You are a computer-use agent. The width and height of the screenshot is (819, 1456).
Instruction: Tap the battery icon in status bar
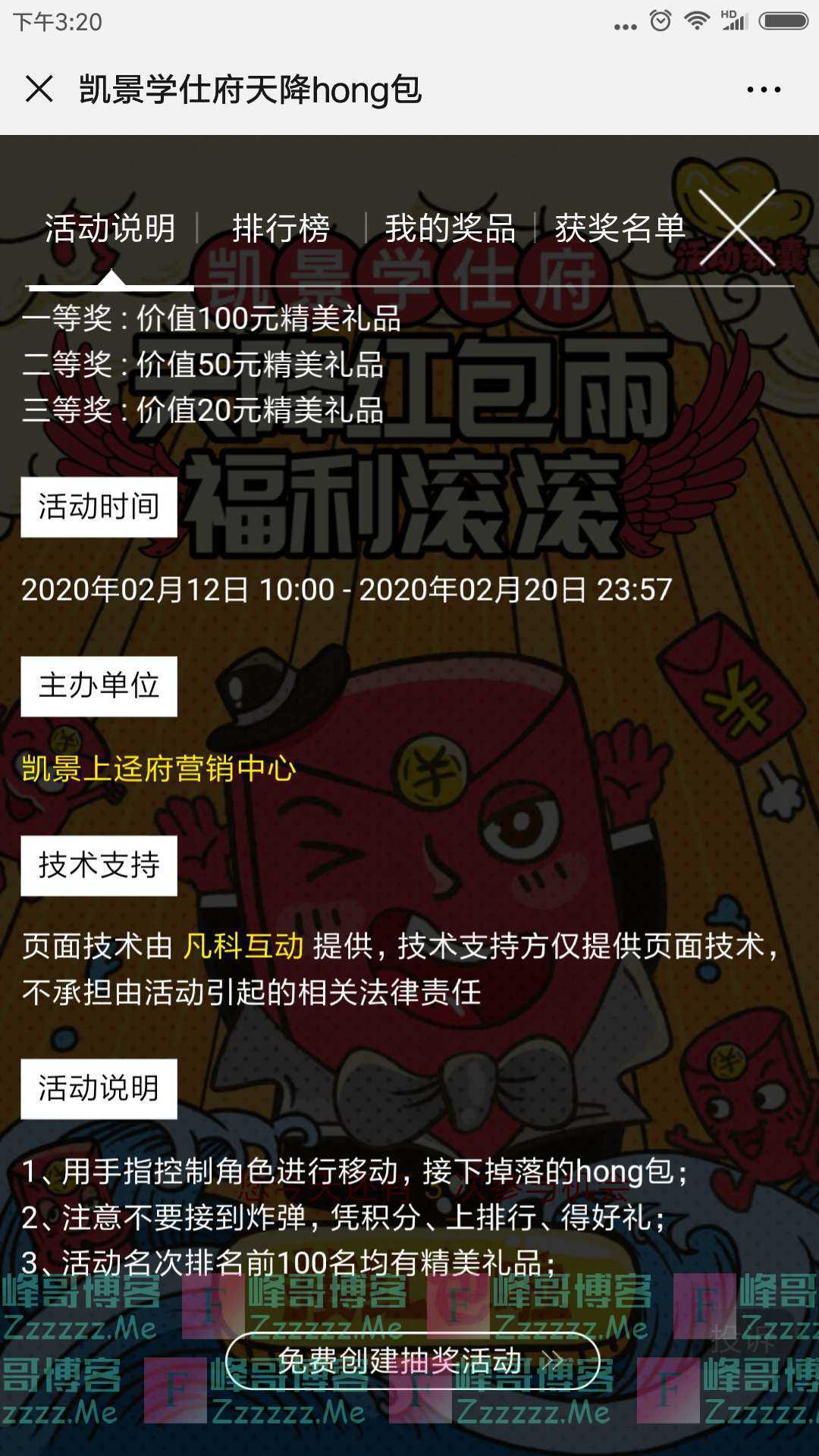click(x=783, y=20)
